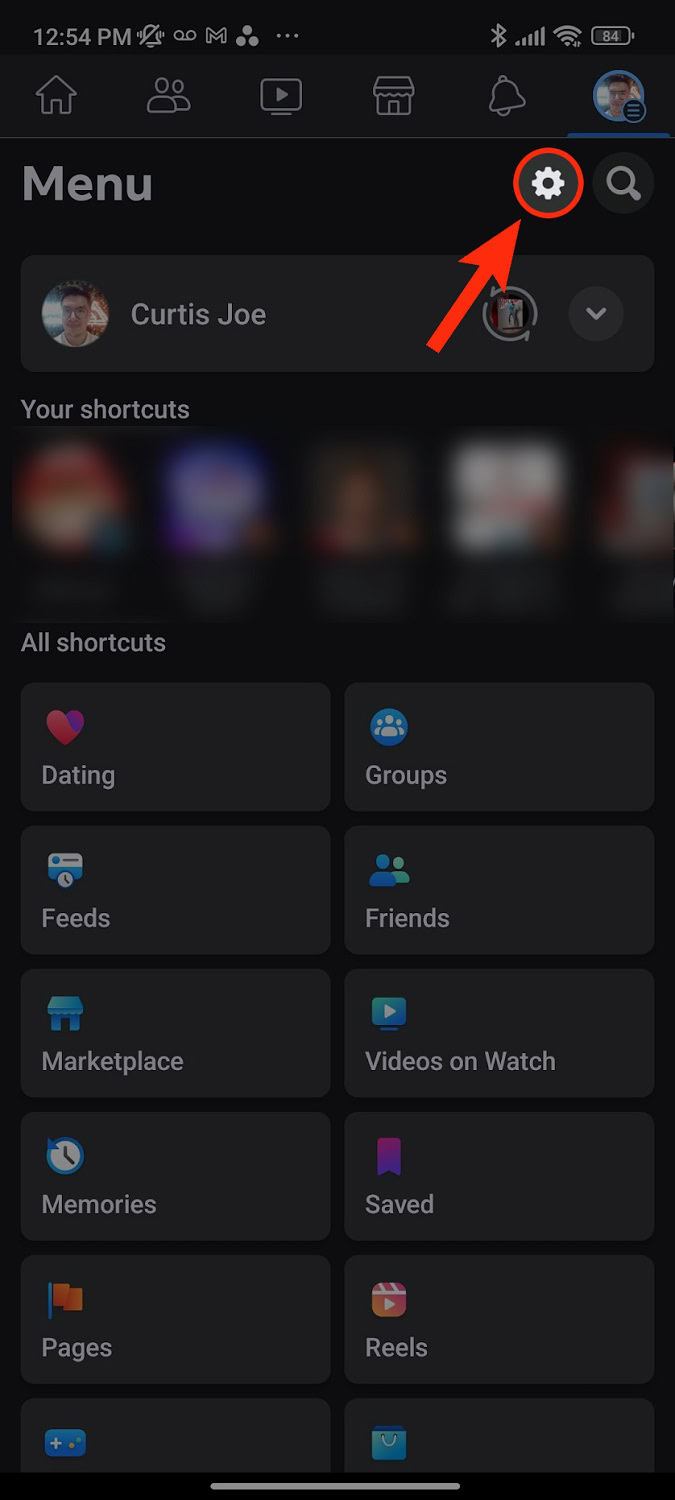Open the Friends shortcut card
Viewport: 675px width, 1500px height.
[x=499, y=889]
